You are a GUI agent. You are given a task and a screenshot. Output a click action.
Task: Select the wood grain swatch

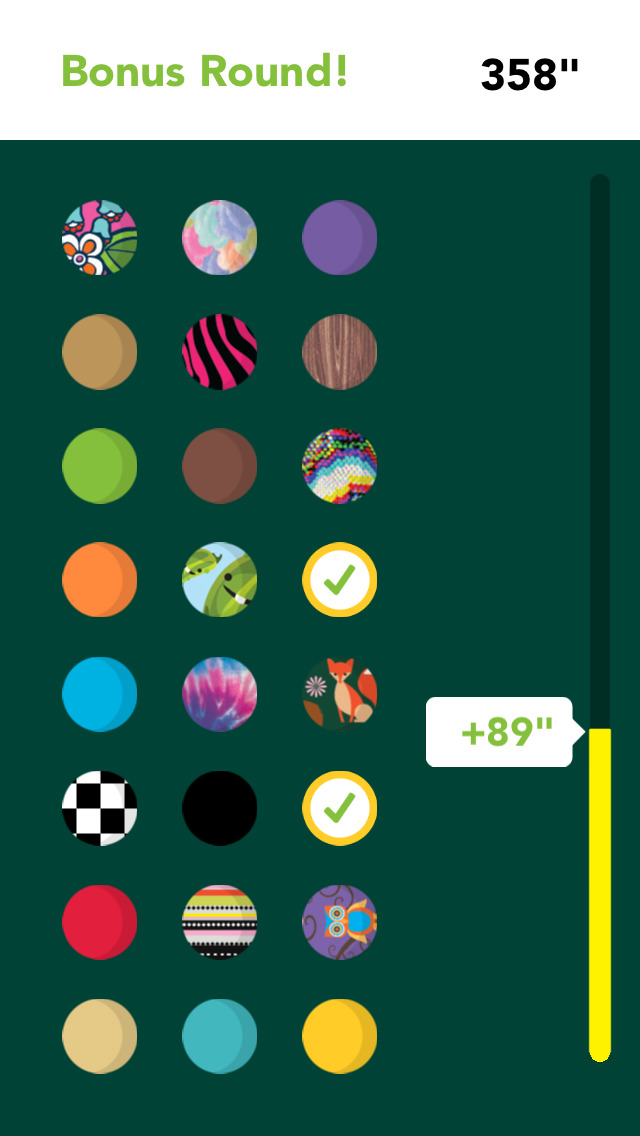[339, 352]
